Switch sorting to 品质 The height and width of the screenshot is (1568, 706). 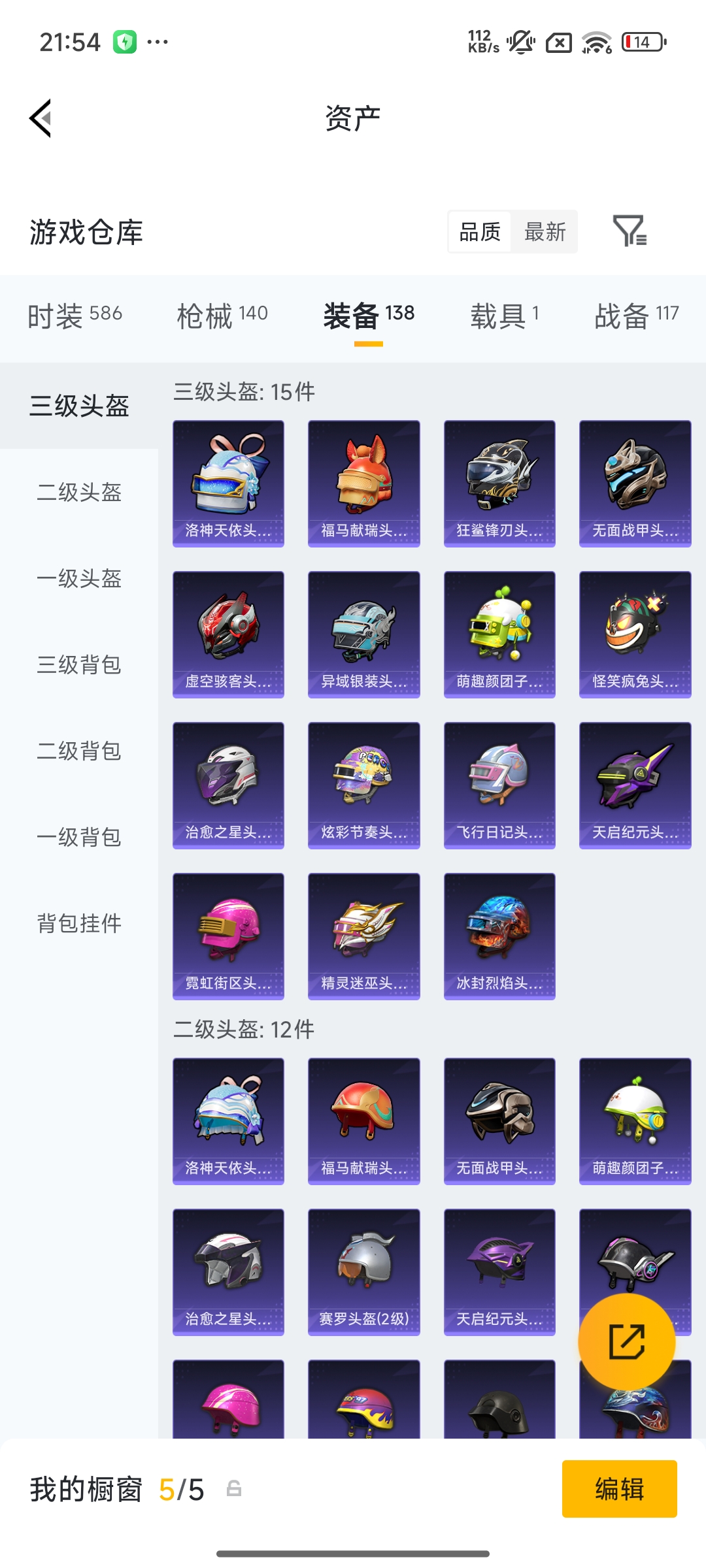point(479,232)
